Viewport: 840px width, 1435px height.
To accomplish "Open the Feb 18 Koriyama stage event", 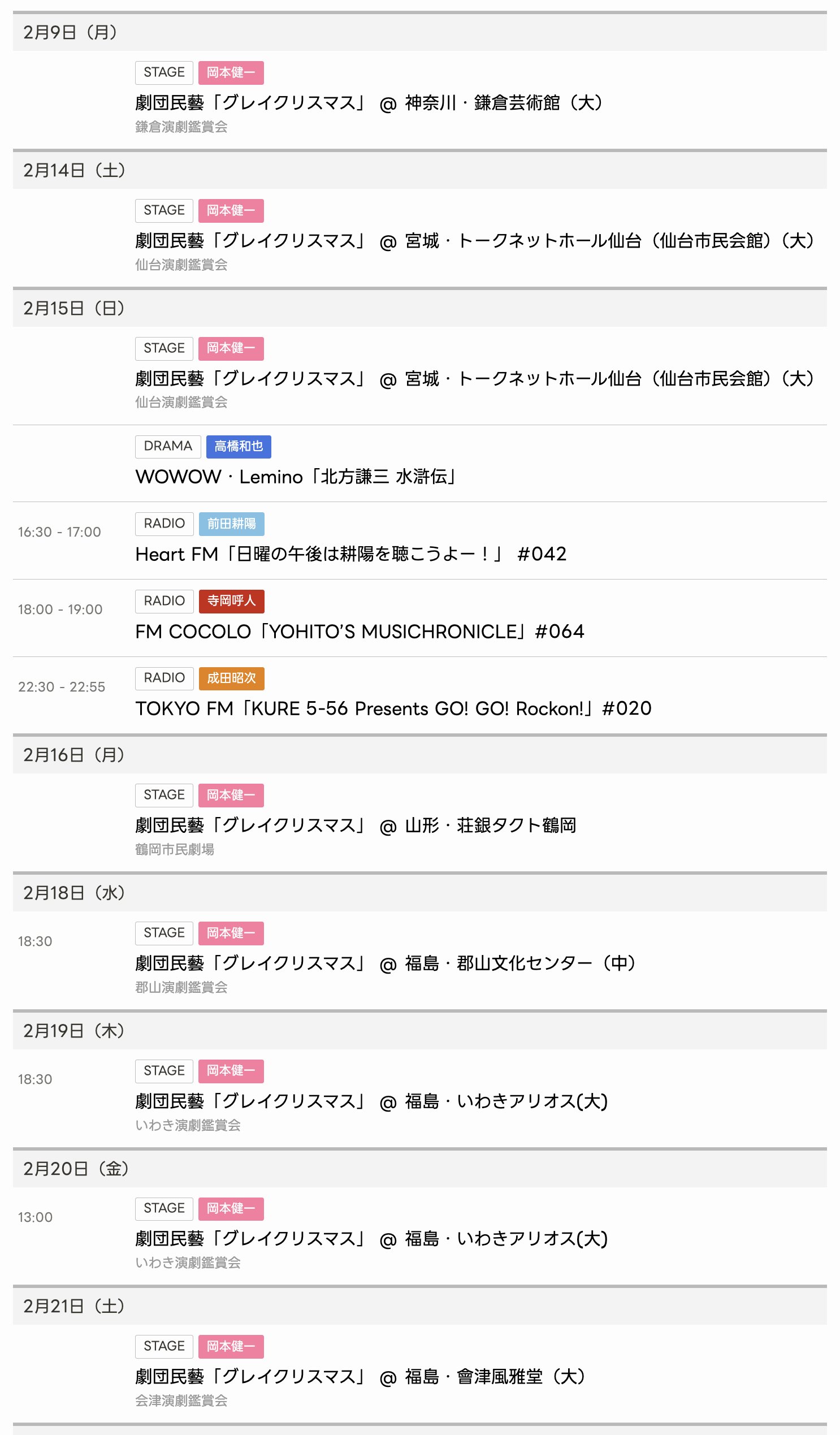I will pos(386,963).
